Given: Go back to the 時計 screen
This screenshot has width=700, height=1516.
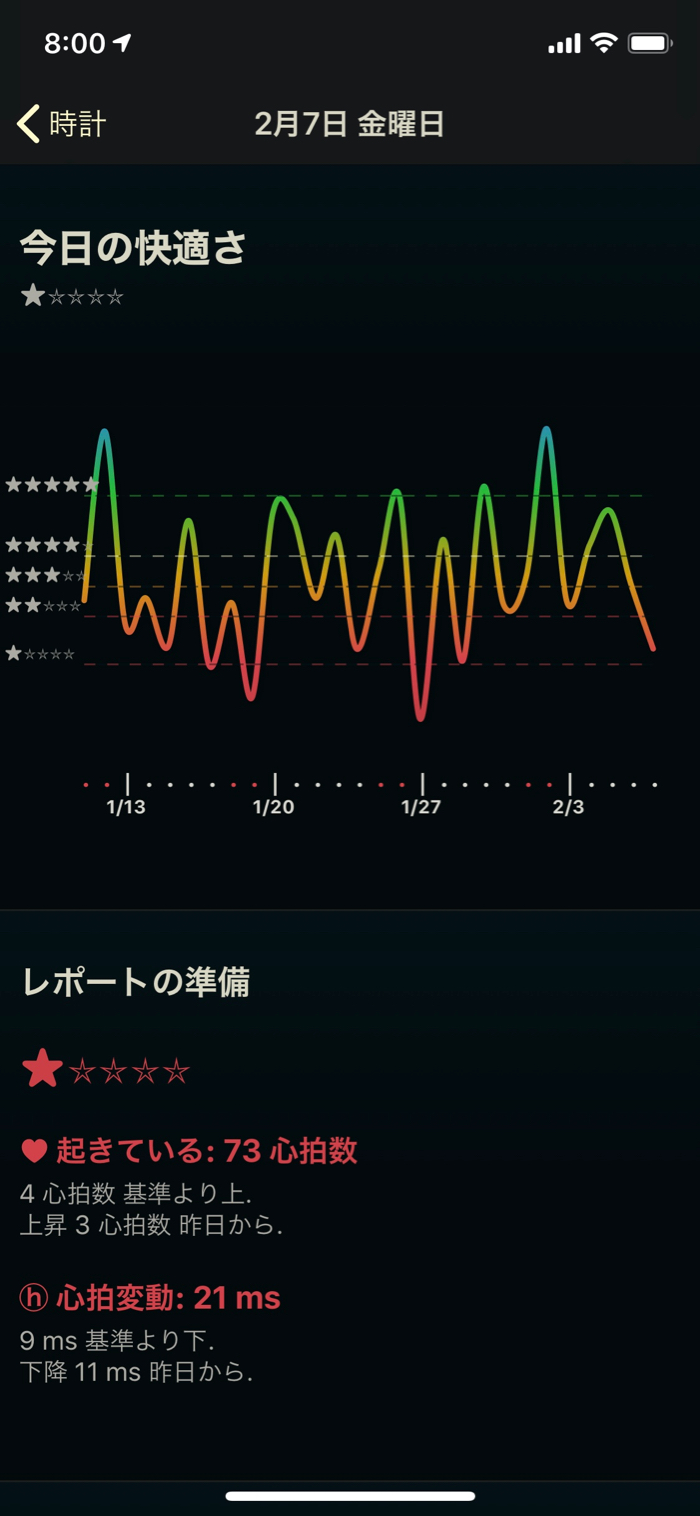Looking at the screenshot, I should [x=62, y=125].
